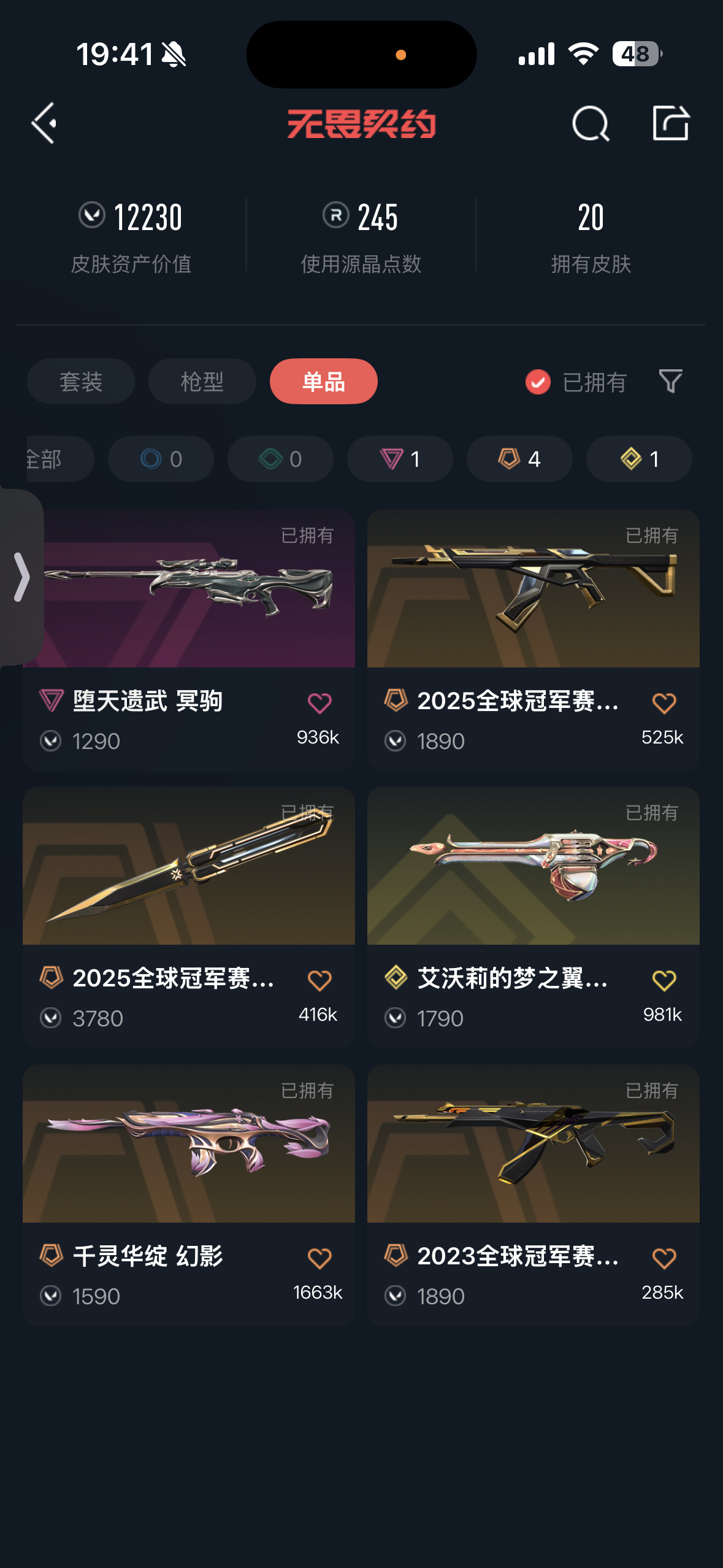Screen dimensions: 723x1568
Task: Open the 2025全球冠军赛 knife priced 3780
Action: tap(189, 917)
